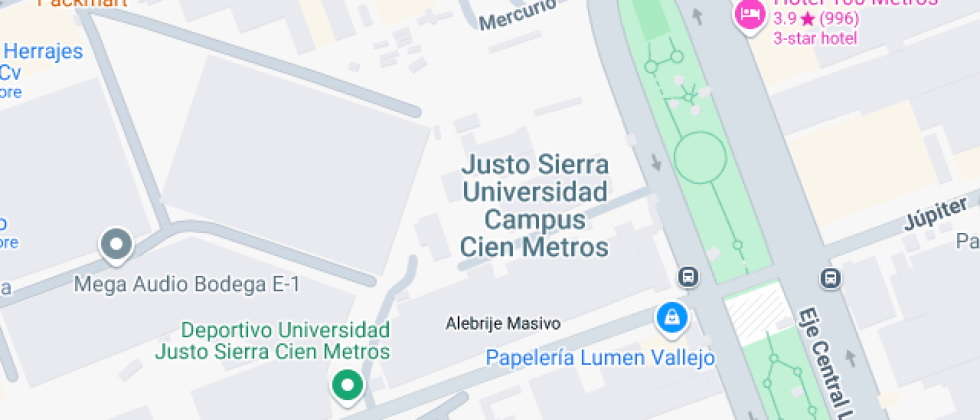
Task: Open the Mega Audio Bodega E-1 pin
Action: coord(116,245)
